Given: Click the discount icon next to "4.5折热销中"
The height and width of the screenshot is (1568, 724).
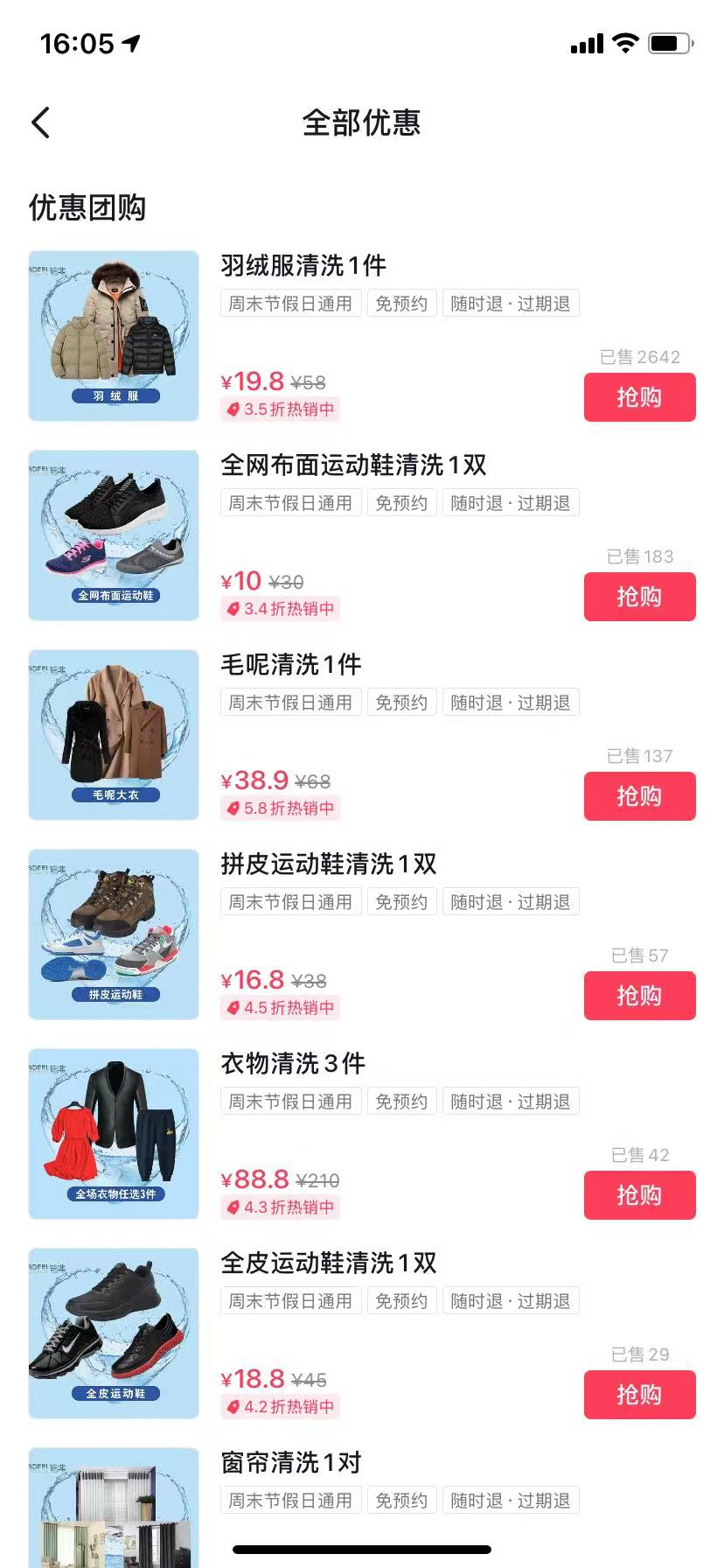Looking at the screenshot, I should point(231,1007).
